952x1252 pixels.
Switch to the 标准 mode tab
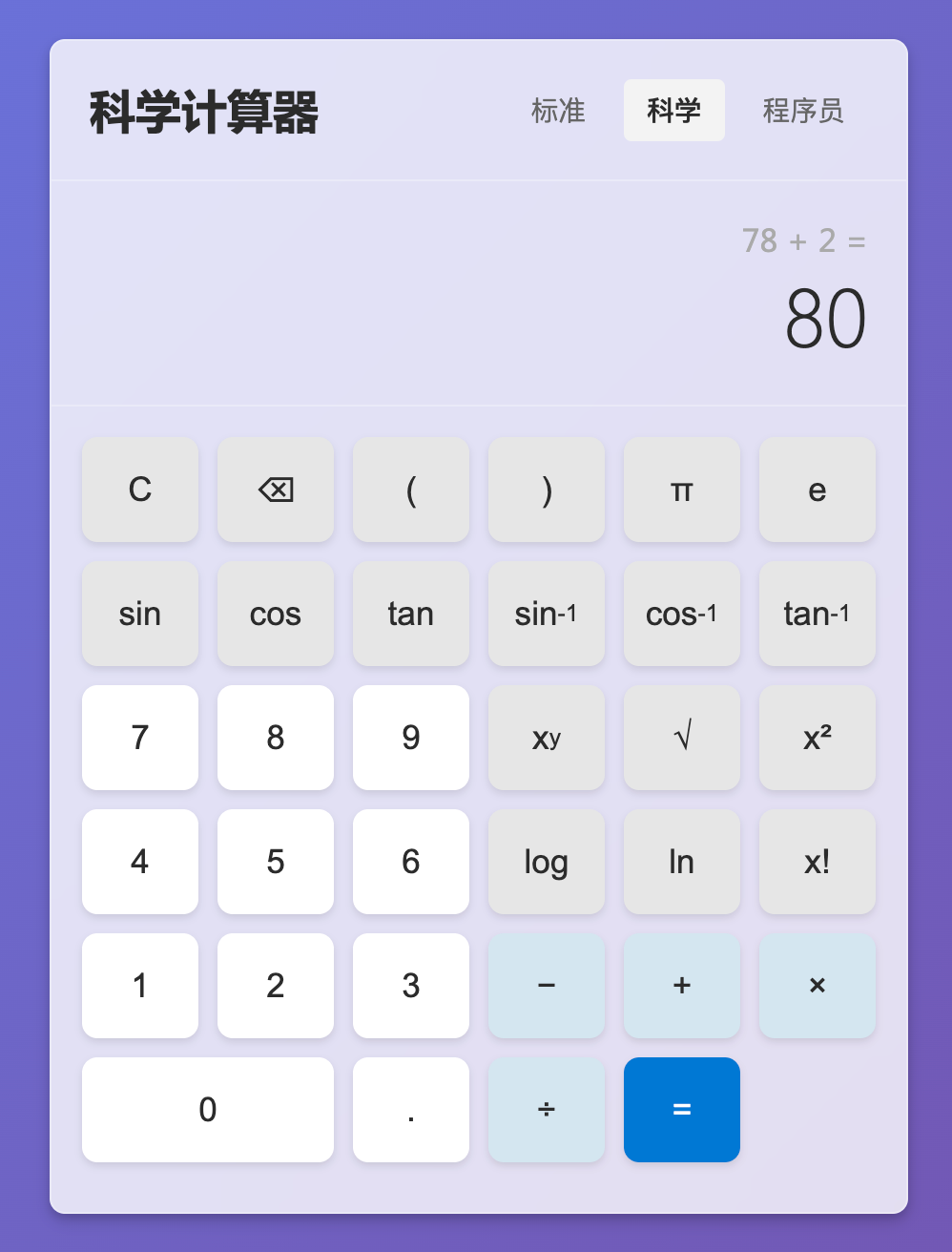pos(558,111)
